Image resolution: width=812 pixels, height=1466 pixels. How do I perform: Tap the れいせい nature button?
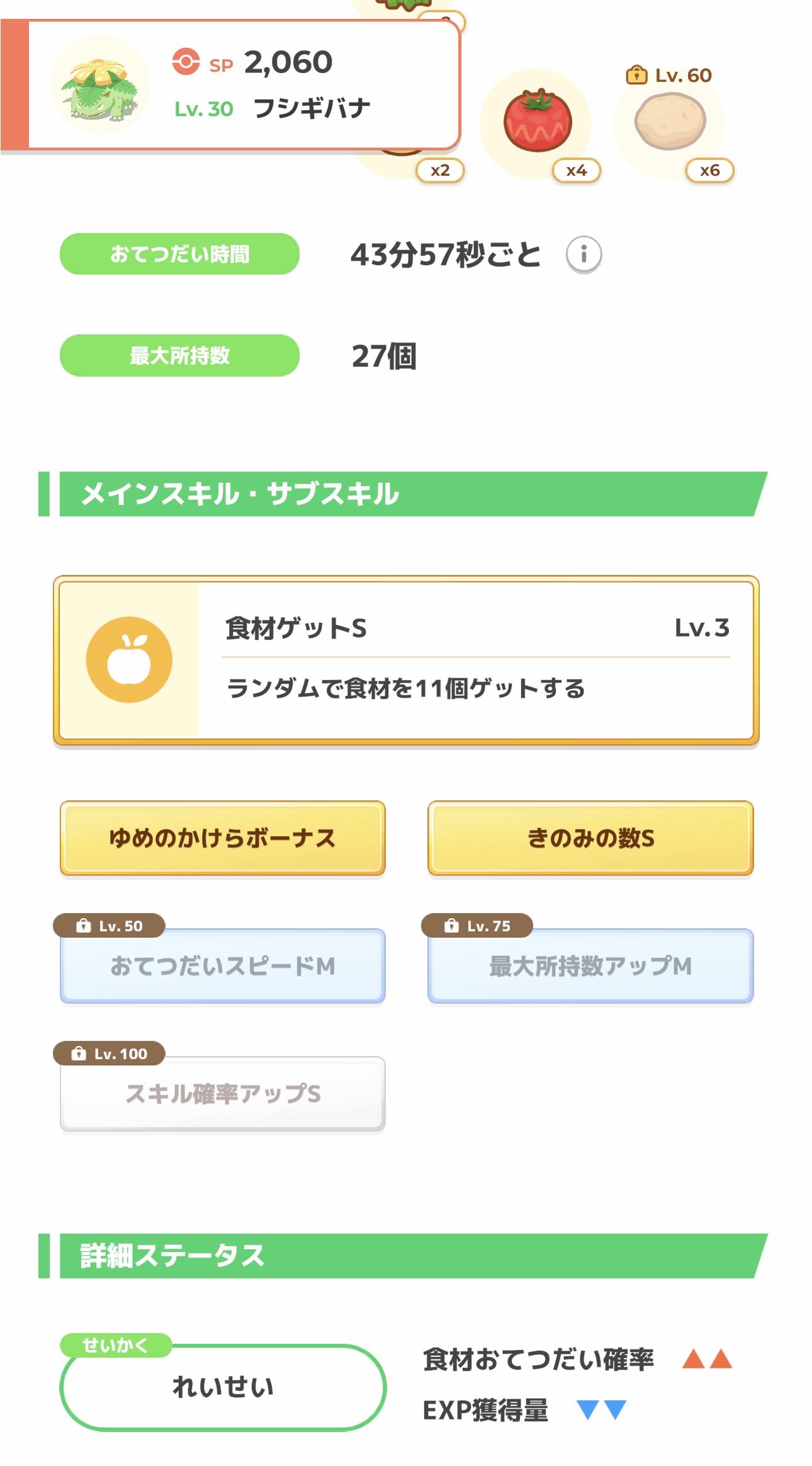pos(223,1387)
